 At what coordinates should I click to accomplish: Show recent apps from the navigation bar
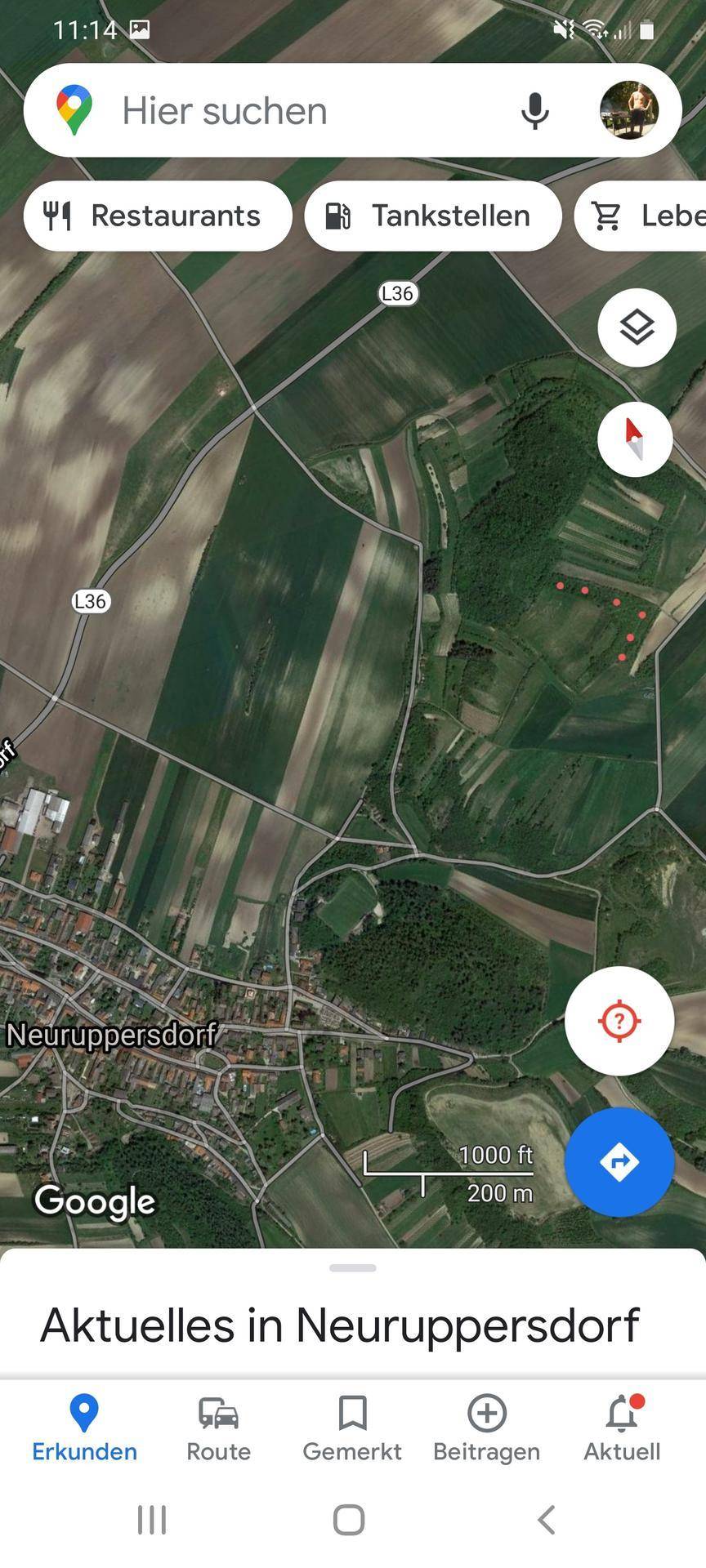(x=152, y=1520)
